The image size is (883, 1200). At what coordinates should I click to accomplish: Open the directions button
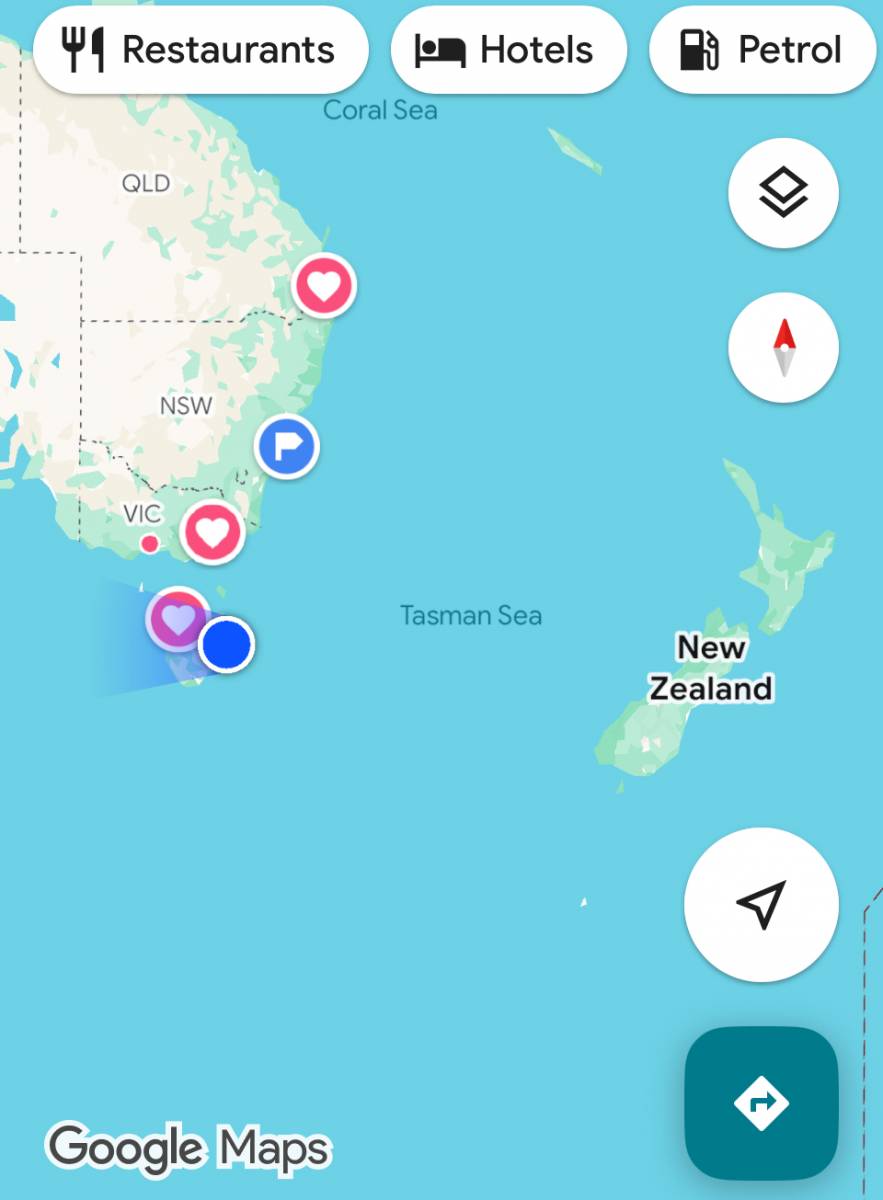(761, 1103)
